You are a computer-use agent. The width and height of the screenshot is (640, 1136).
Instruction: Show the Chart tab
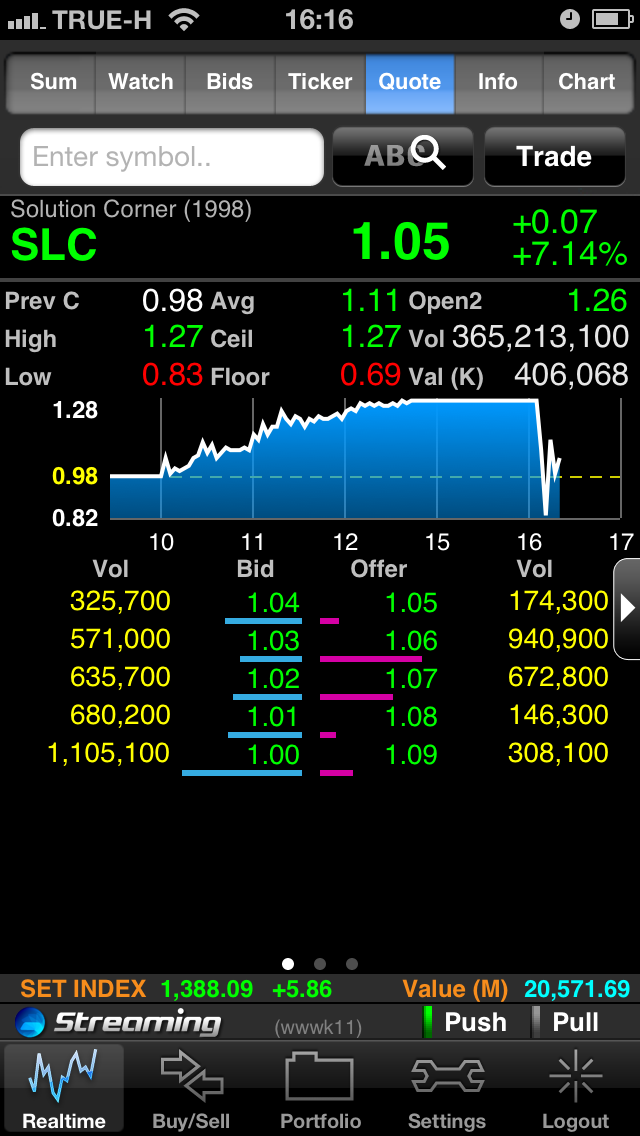[586, 82]
